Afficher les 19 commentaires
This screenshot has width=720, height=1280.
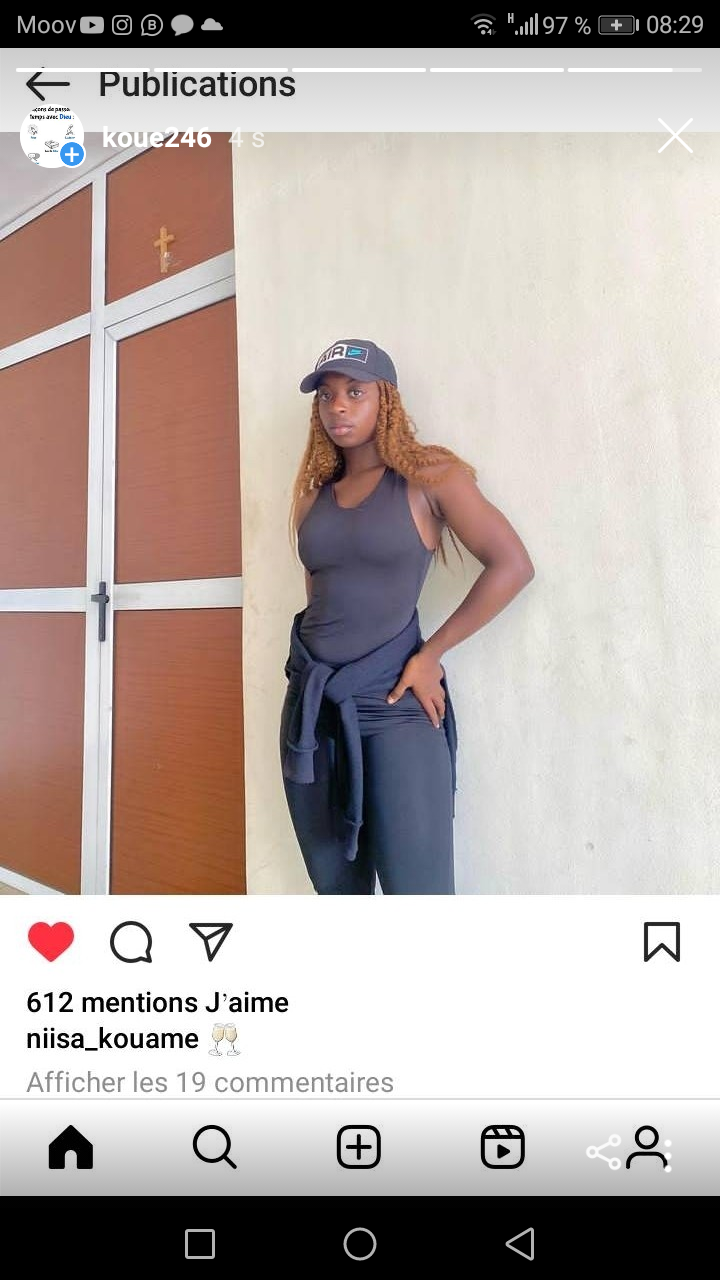tap(210, 1082)
